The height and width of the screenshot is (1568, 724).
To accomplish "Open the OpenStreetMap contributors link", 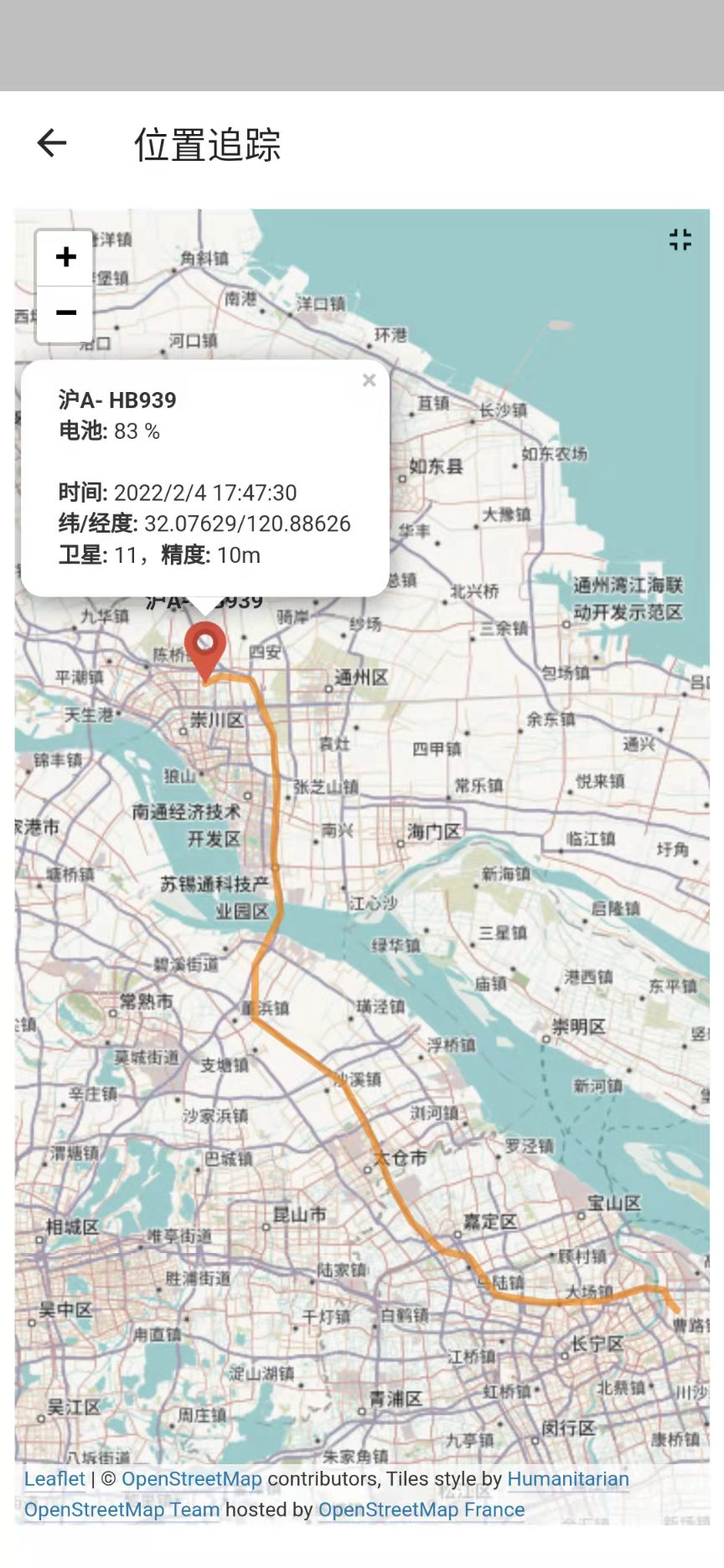I will click(192, 1478).
